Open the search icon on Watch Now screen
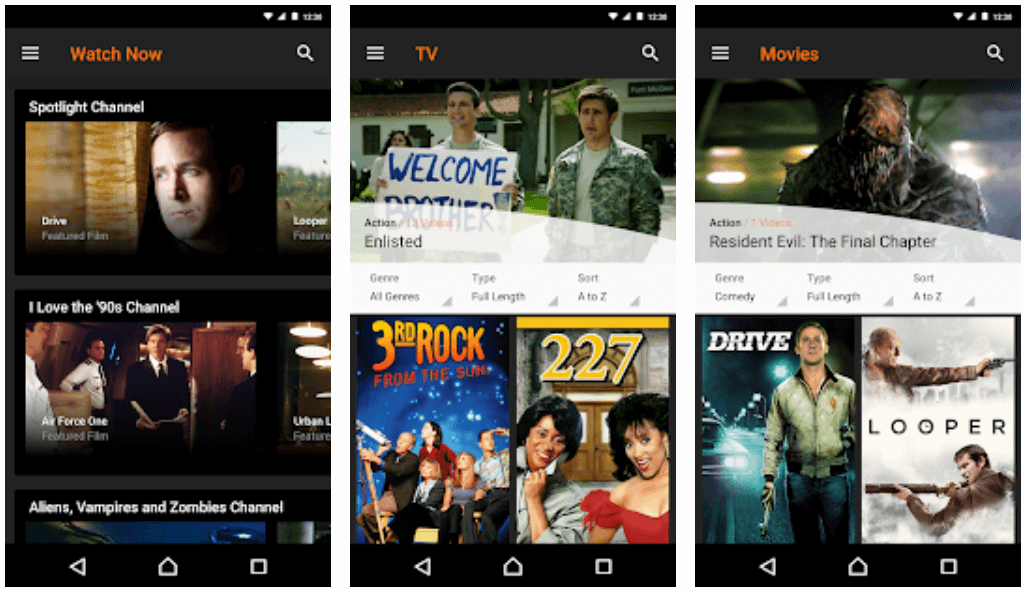Screen dimensions: 1026x590 pos(306,54)
